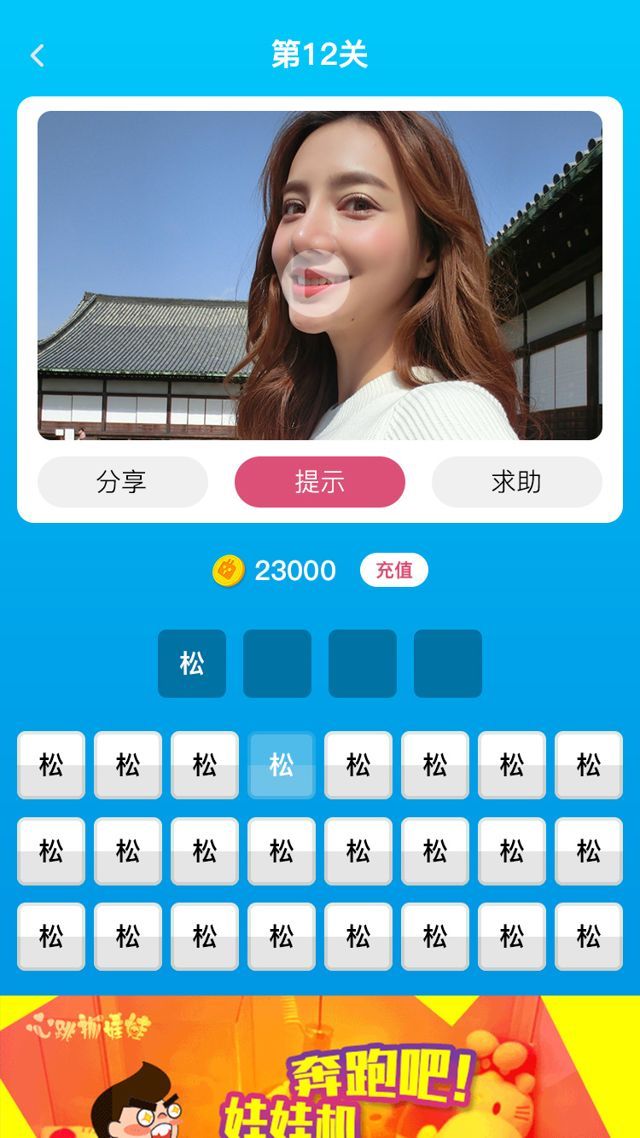The width and height of the screenshot is (640, 1138).
Task: Ask for help via 求助
Action: (516, 482)
